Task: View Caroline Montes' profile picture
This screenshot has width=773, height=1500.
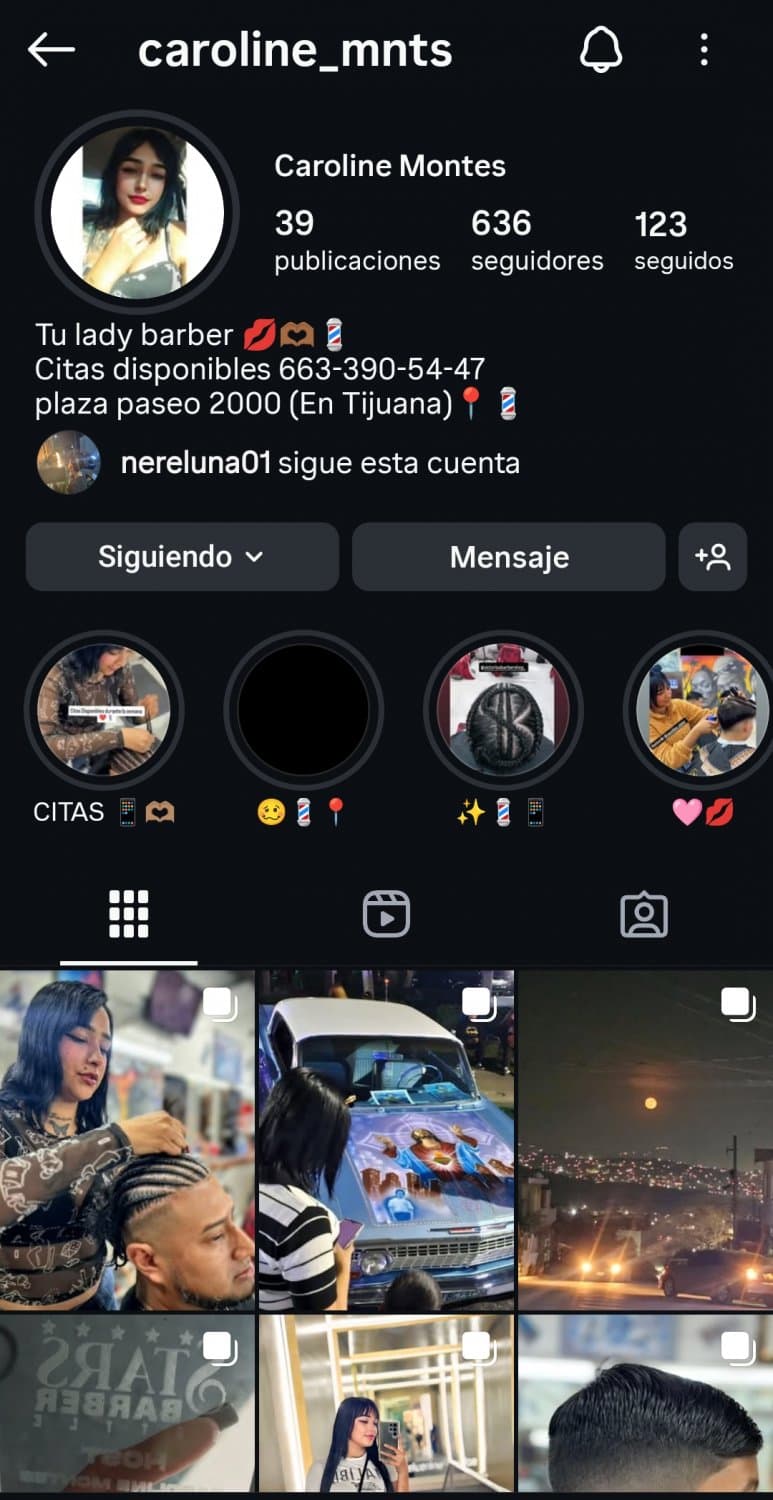Action: pyautogui.click(x=137, y=212)
